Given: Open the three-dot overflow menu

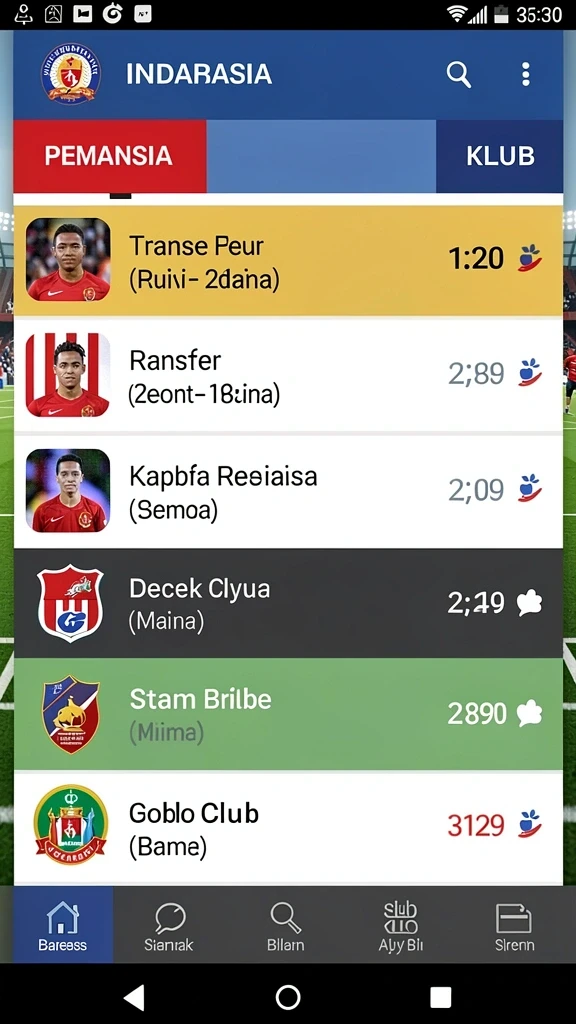Looking at the screenshot, I should (x=526, y=74).
